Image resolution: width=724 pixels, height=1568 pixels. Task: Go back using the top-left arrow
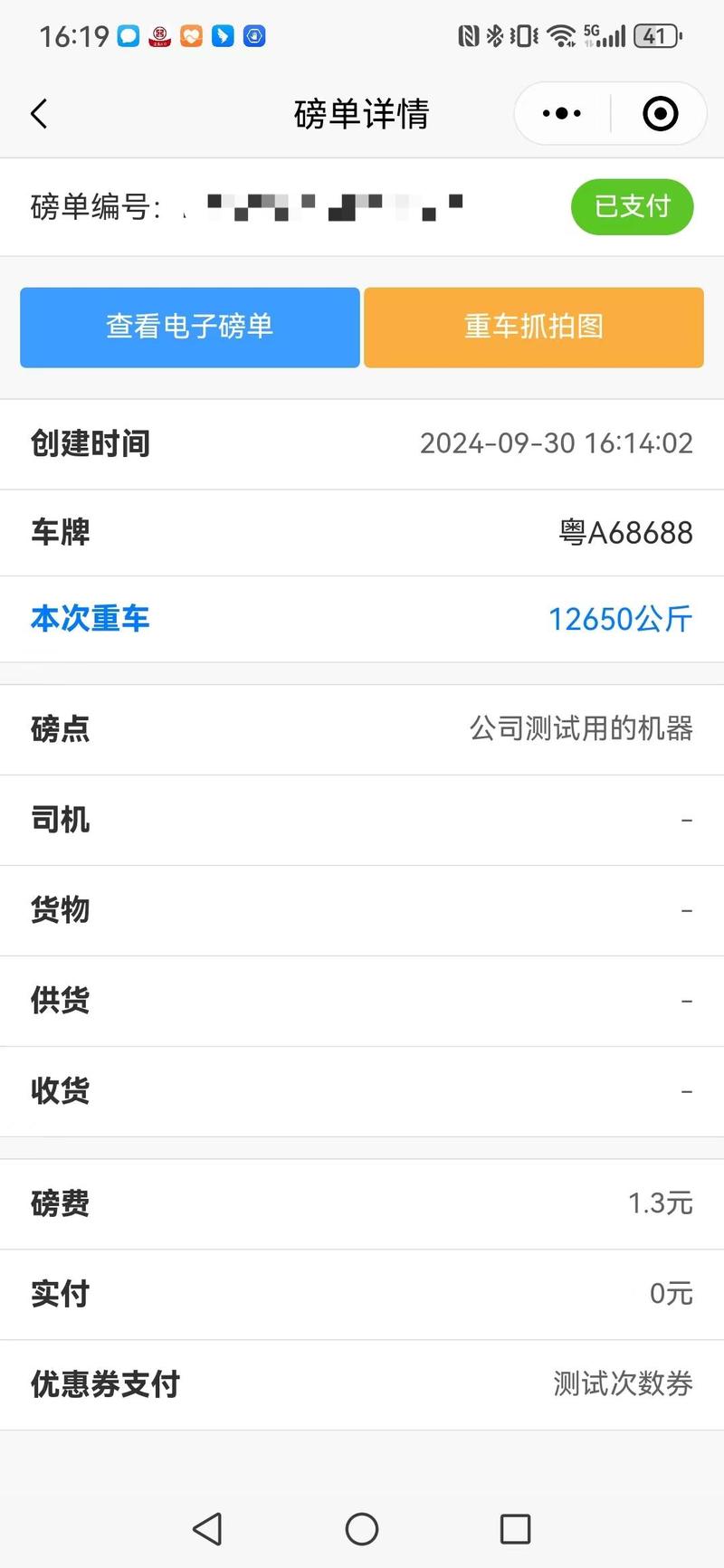point(39,114)
